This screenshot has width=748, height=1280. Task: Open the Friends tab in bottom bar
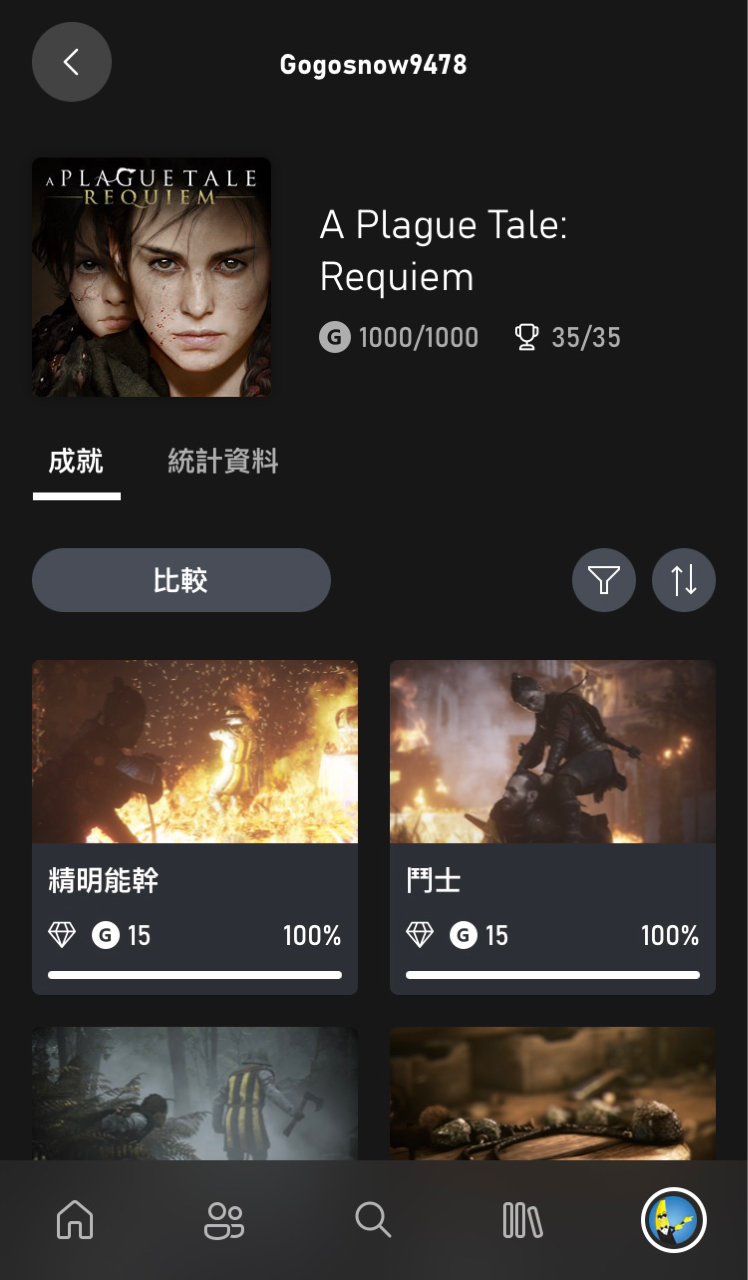pyautogui.click(x=224, y=1220)
